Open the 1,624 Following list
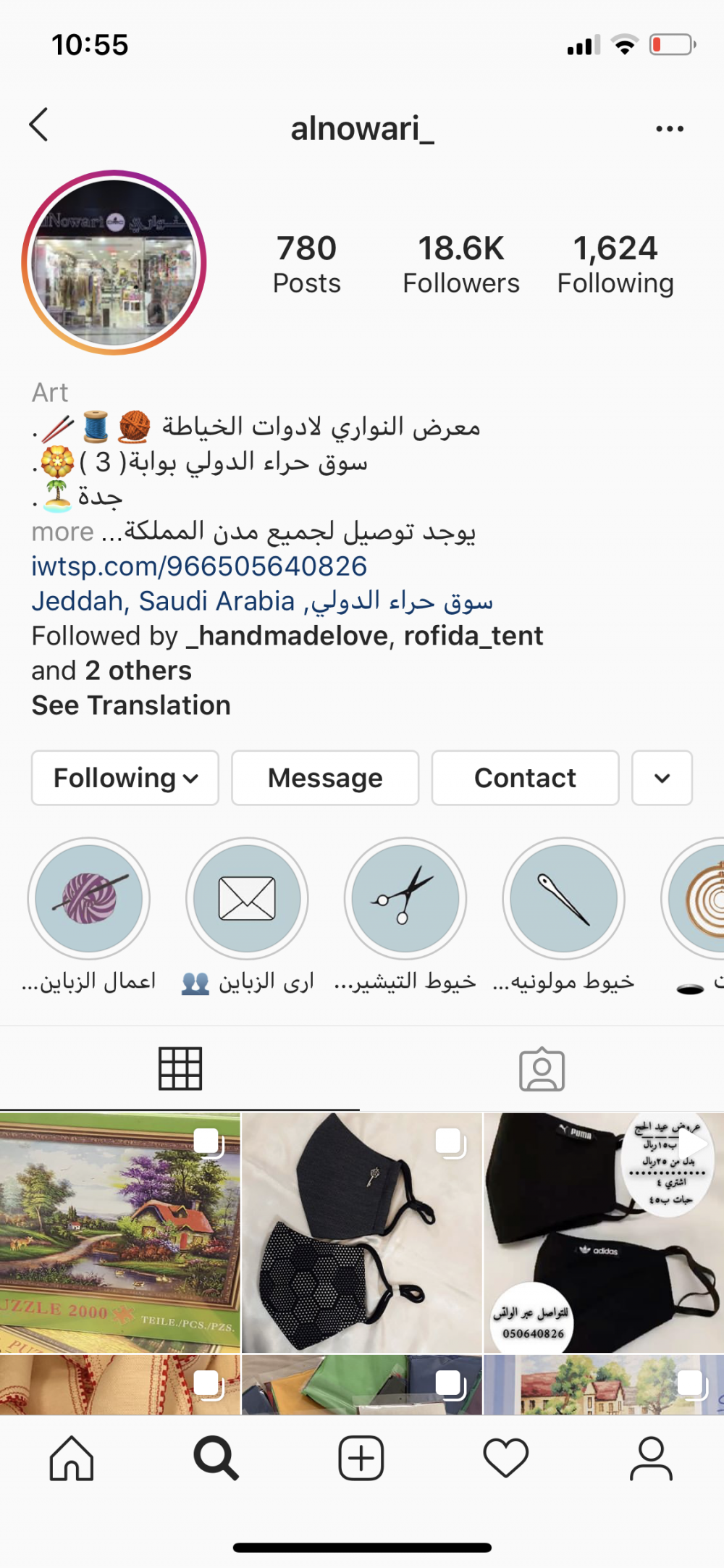This screenshot has width=724, height=1568. click(615, 264)
